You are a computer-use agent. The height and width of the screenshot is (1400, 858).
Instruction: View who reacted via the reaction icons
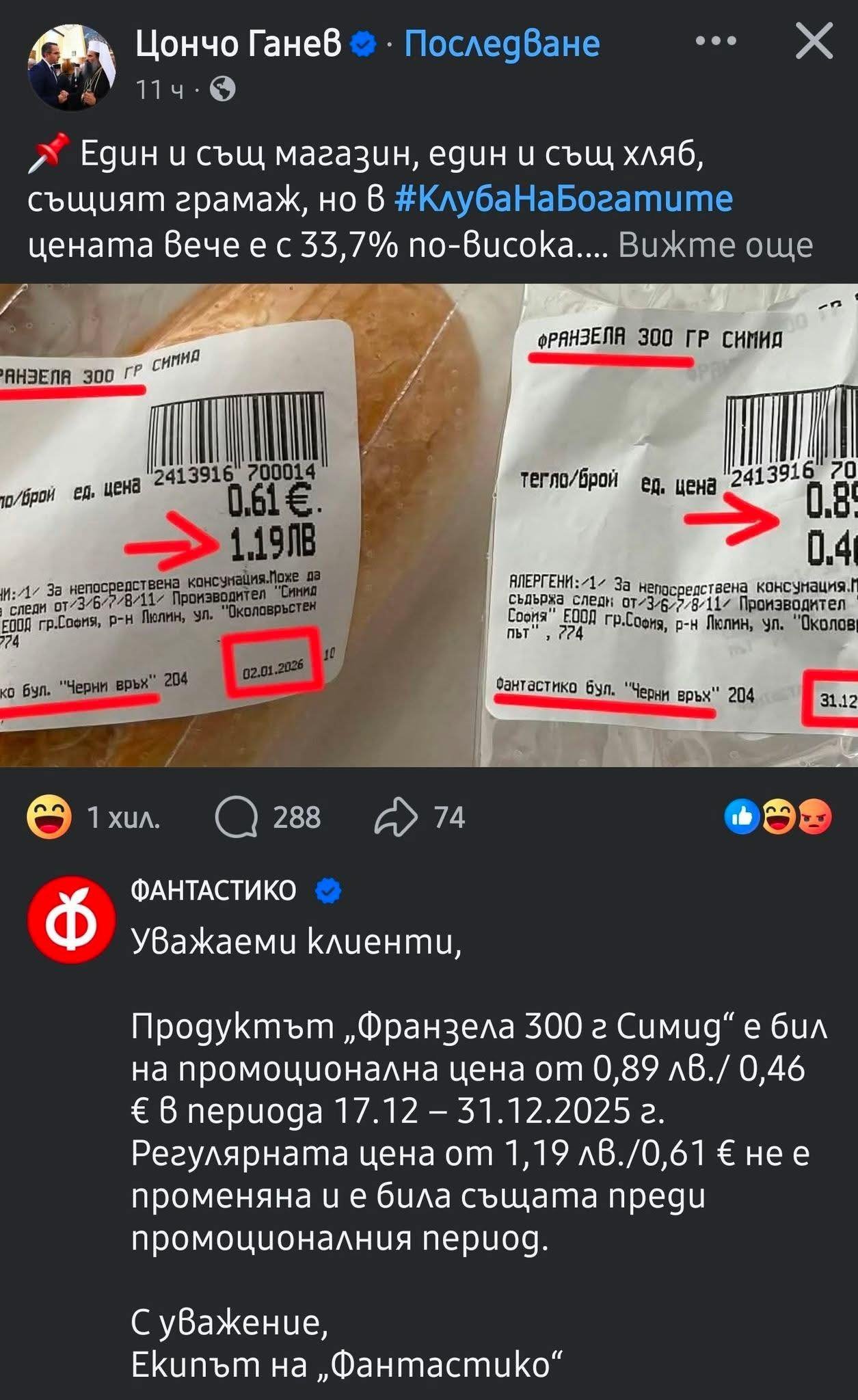point(778,817)
